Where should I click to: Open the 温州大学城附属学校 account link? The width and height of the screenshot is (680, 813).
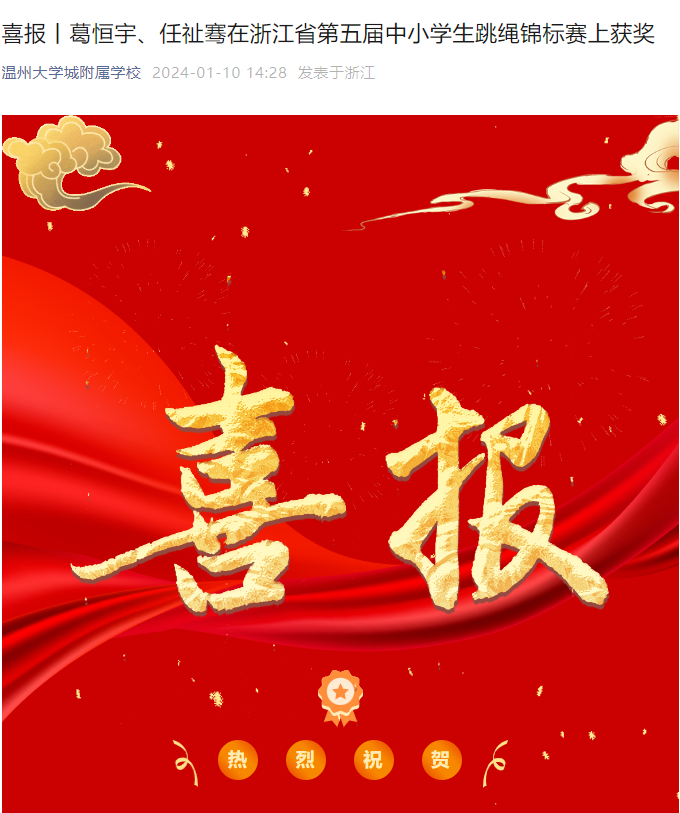pyautogui.click(x=72, y=73)
